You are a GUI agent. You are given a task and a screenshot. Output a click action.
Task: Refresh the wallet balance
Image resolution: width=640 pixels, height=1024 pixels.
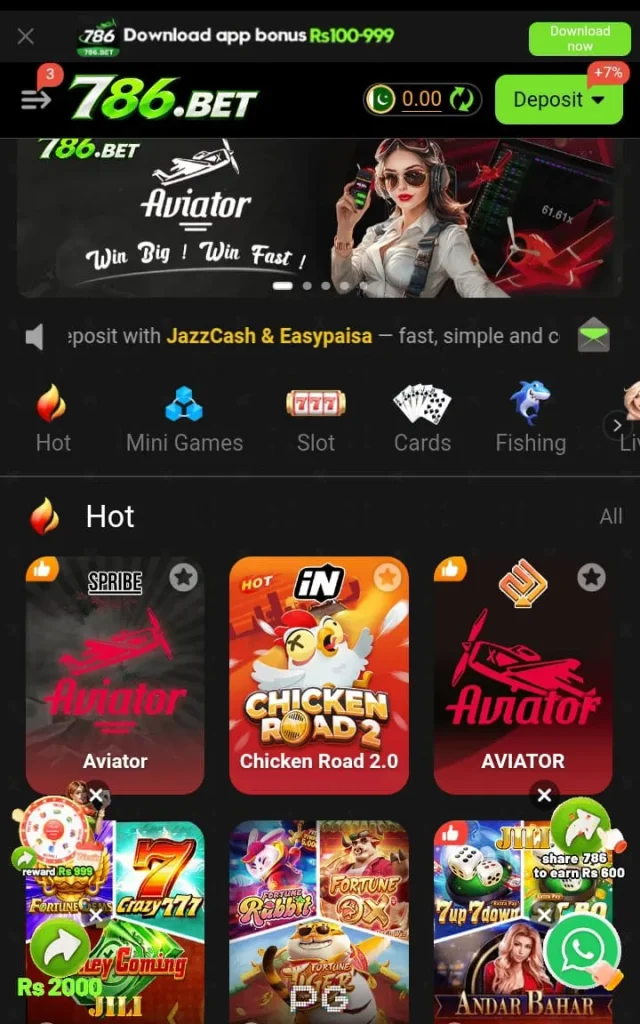(462, 99)
